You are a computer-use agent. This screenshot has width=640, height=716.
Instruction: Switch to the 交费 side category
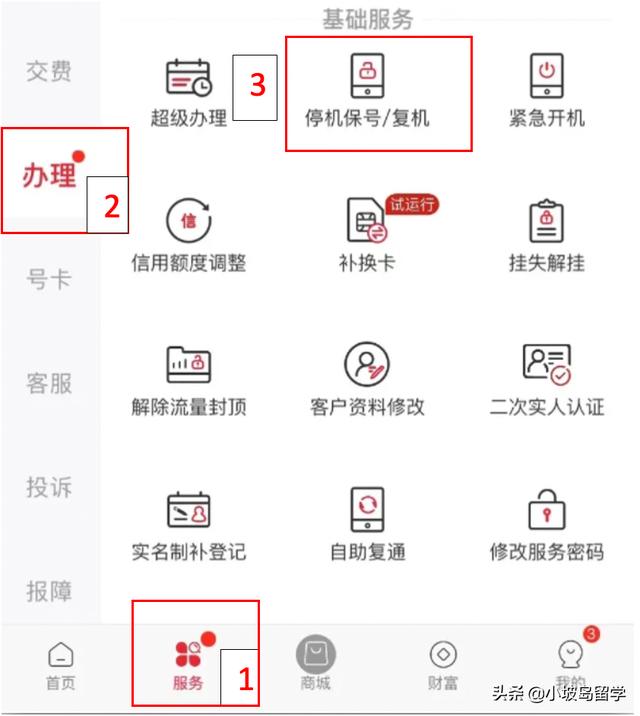pos(49,72)
